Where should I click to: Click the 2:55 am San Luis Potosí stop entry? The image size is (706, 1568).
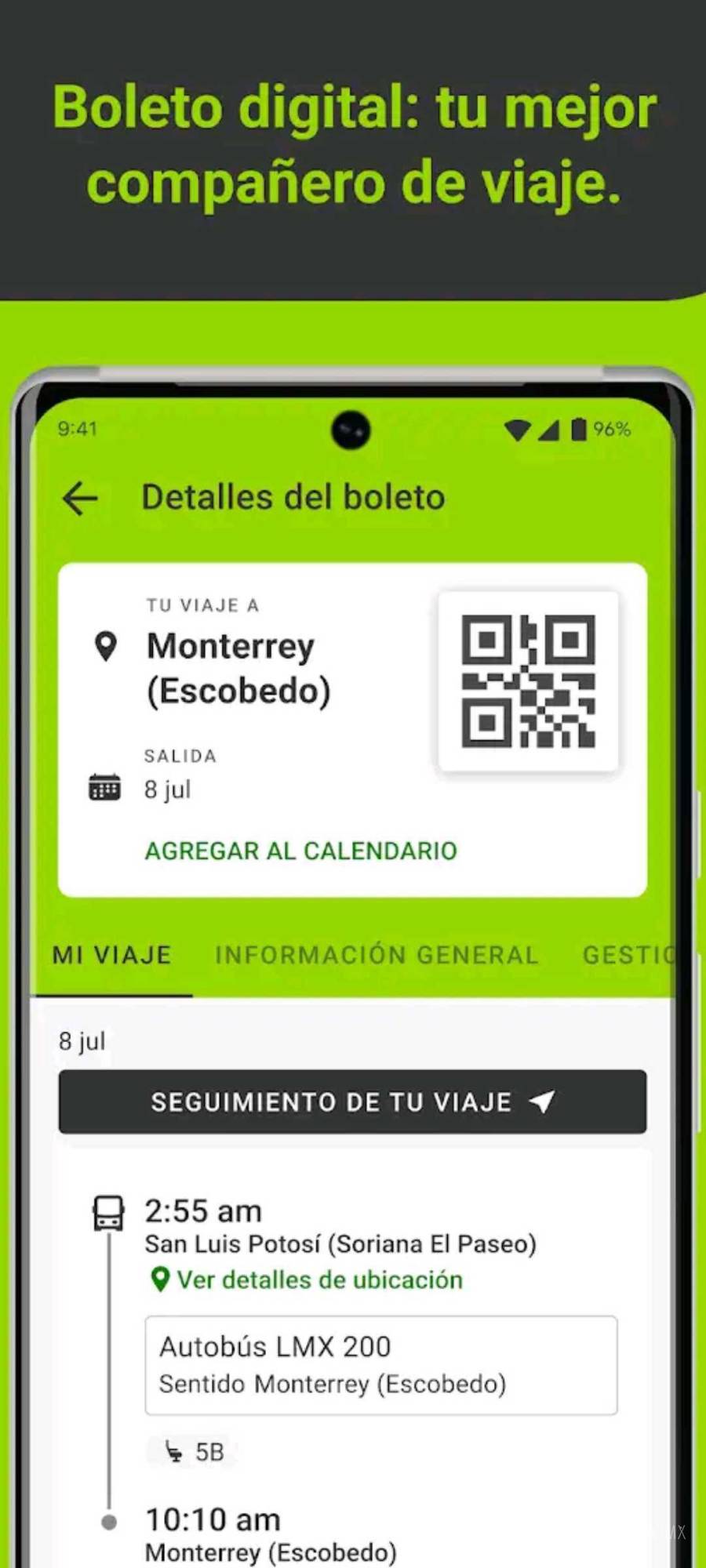340,1227
